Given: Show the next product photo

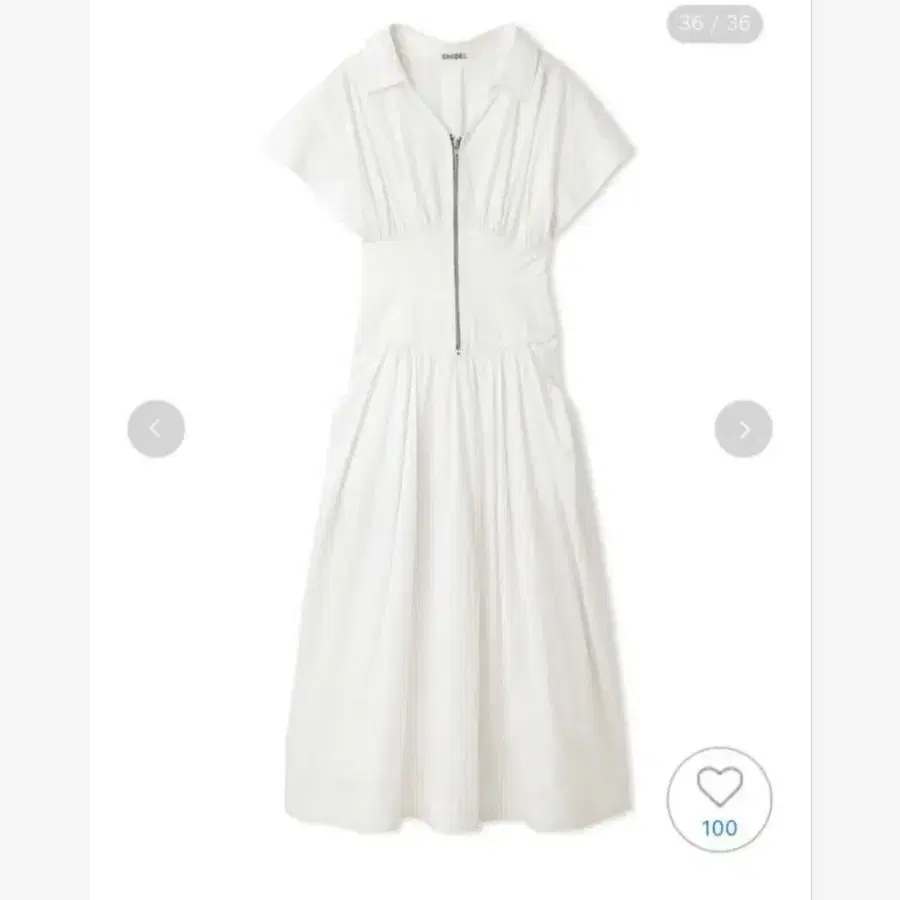Looking at the screenshot, I should coord(743,429).
